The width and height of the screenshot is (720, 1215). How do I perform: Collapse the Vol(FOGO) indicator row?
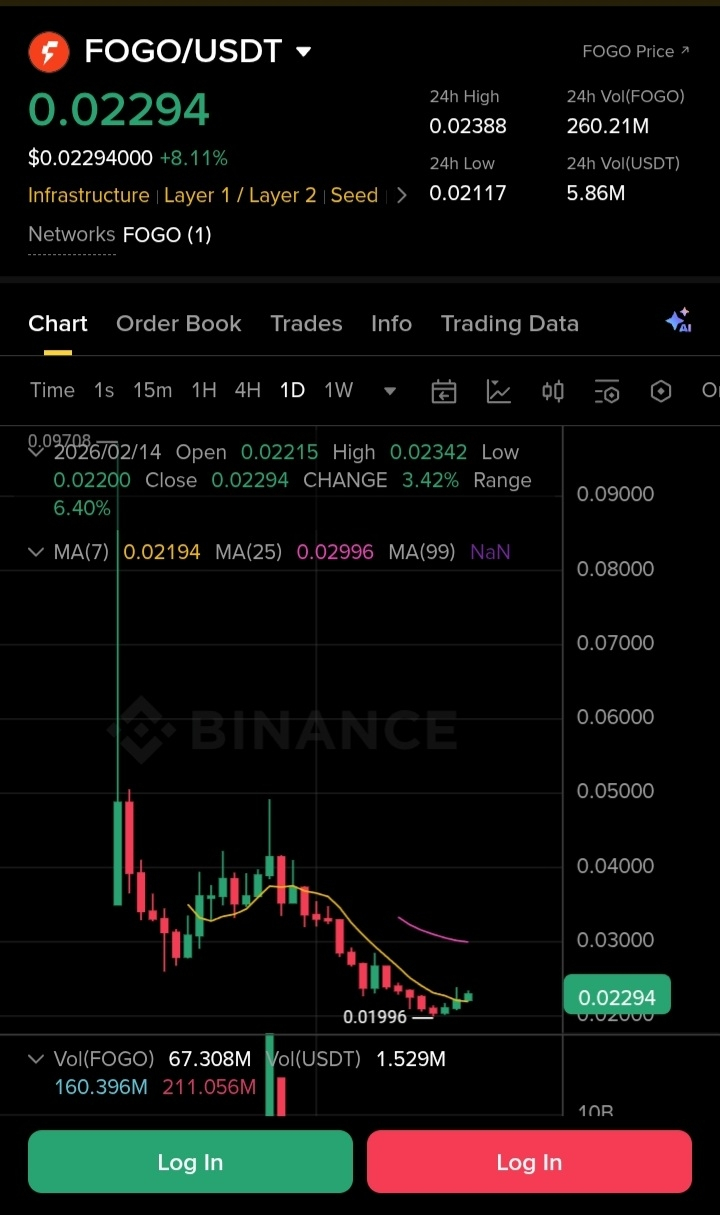[x=37, y=1059]
